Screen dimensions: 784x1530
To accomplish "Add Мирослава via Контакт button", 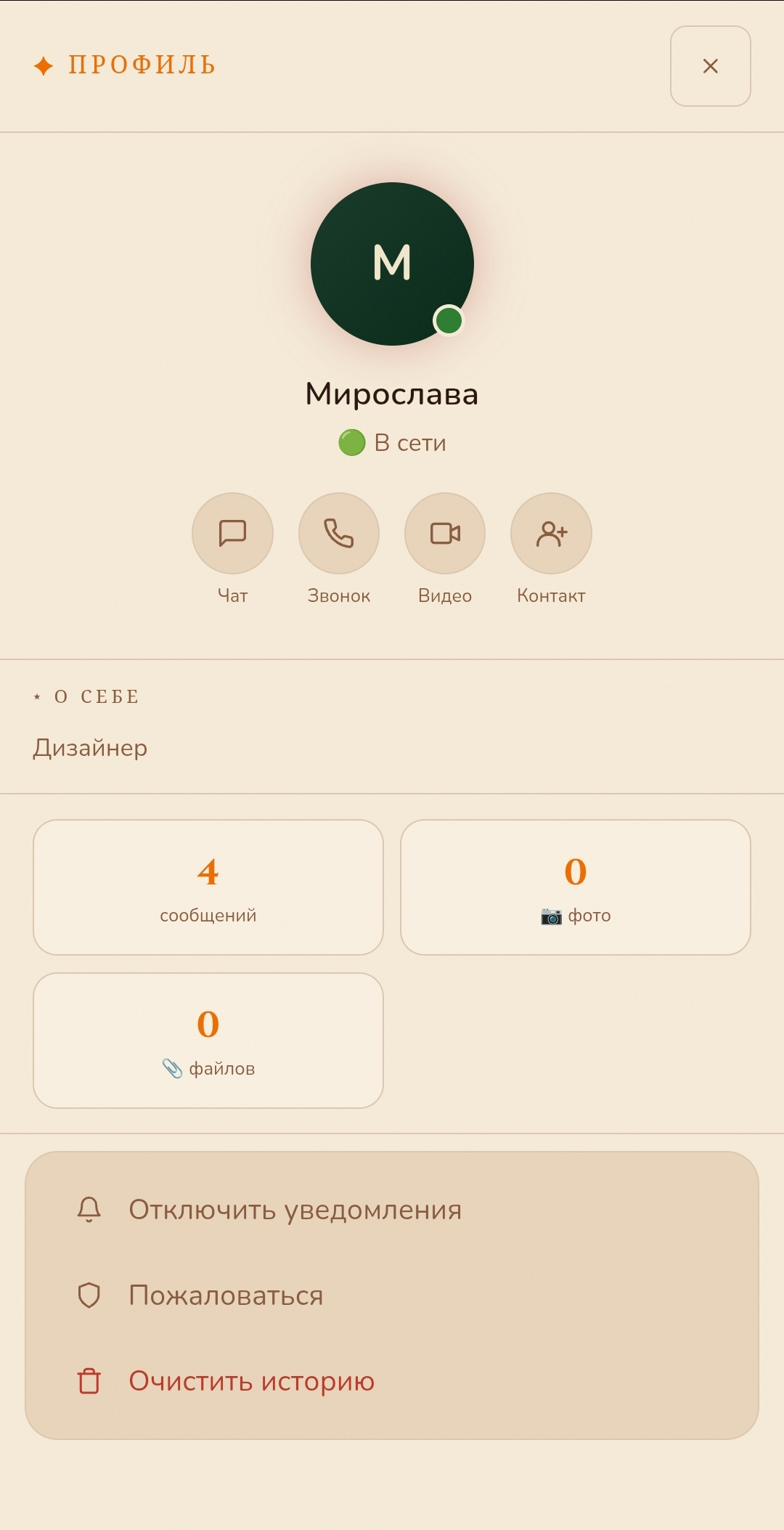I will tap(551, 534).
